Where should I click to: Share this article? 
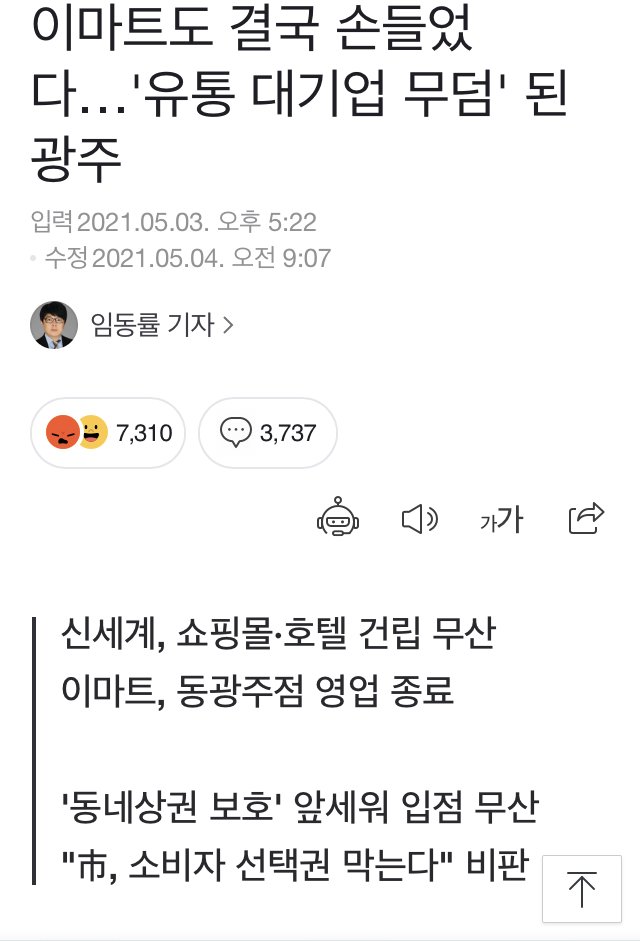(586, 517)
